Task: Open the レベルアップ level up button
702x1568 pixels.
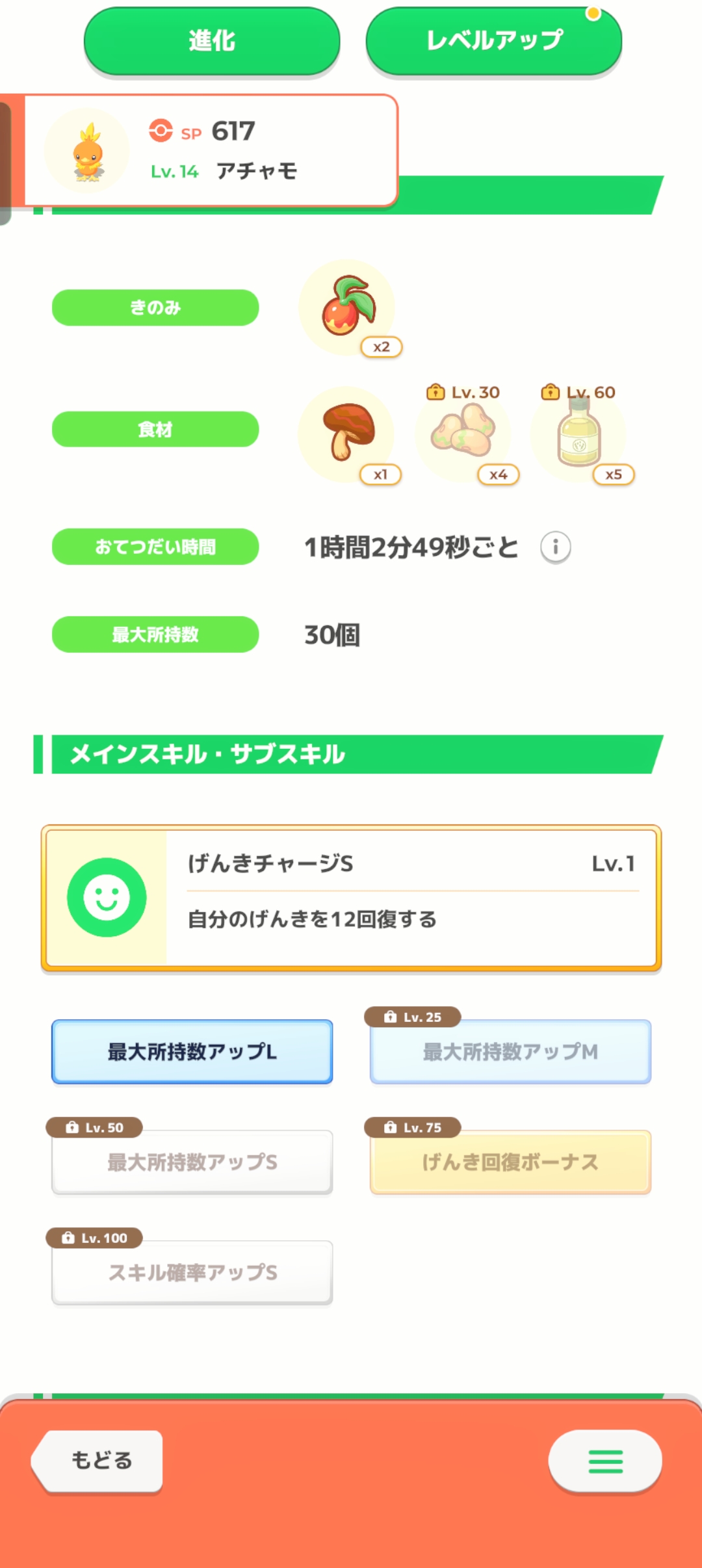Action: click(494, 41)
